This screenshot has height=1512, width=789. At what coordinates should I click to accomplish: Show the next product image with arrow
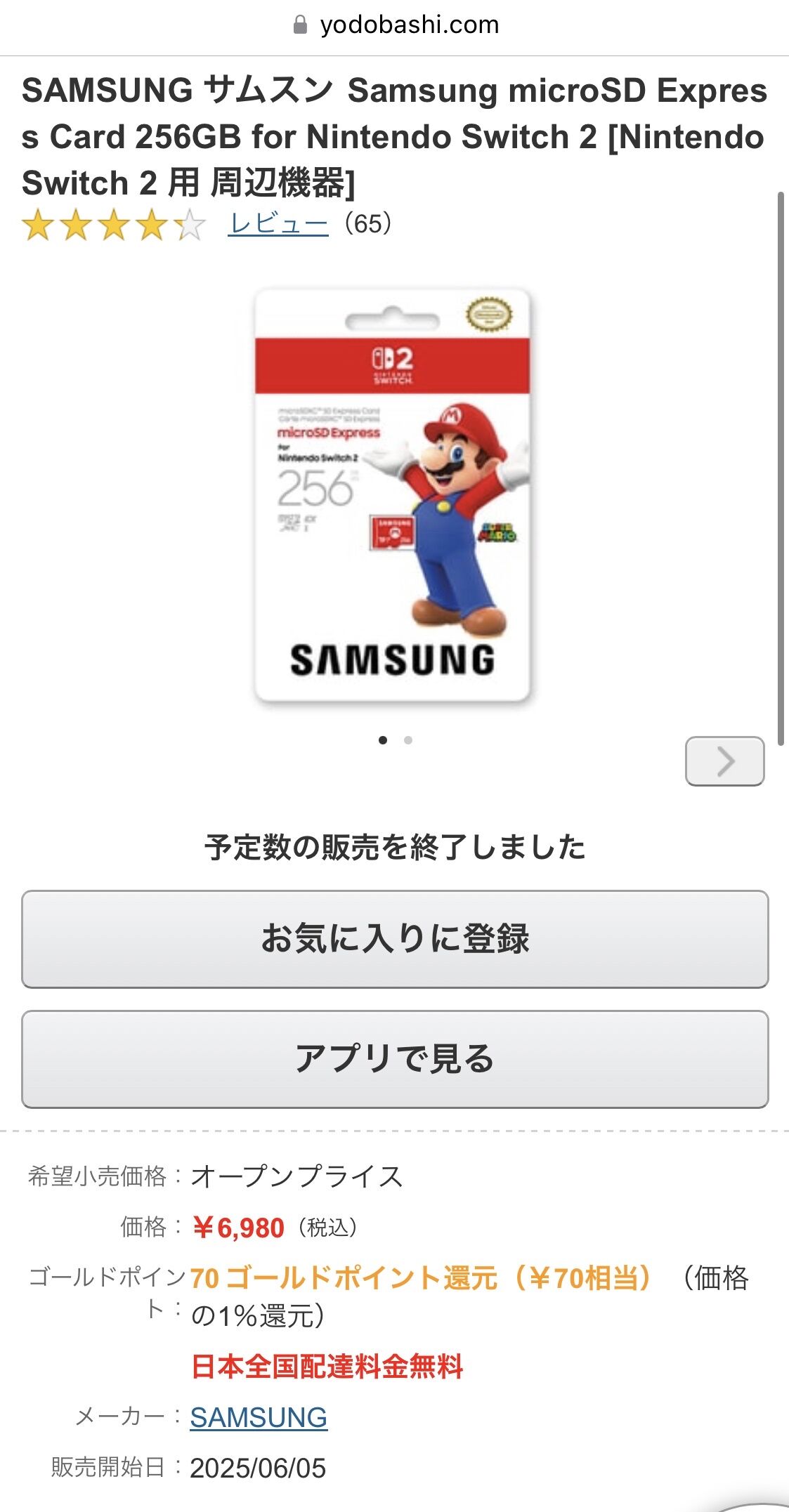724,761
